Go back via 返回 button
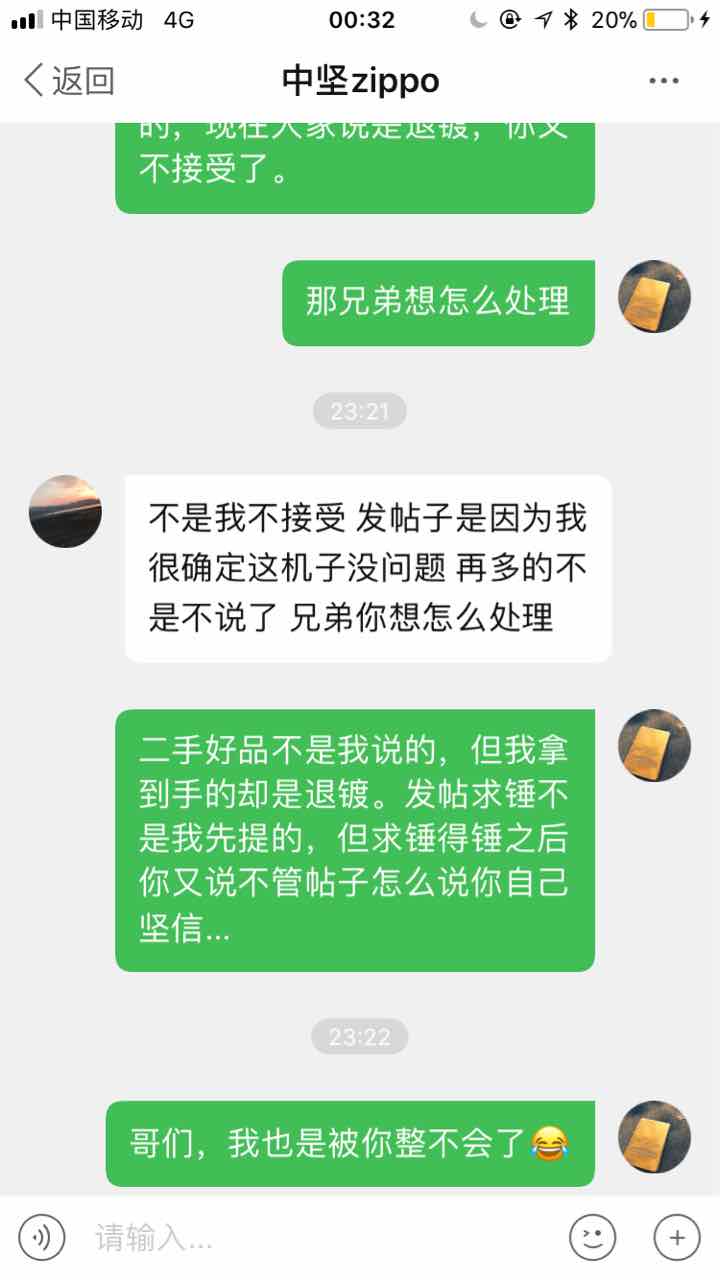720x1280 pixels. [x=68, y=80]
